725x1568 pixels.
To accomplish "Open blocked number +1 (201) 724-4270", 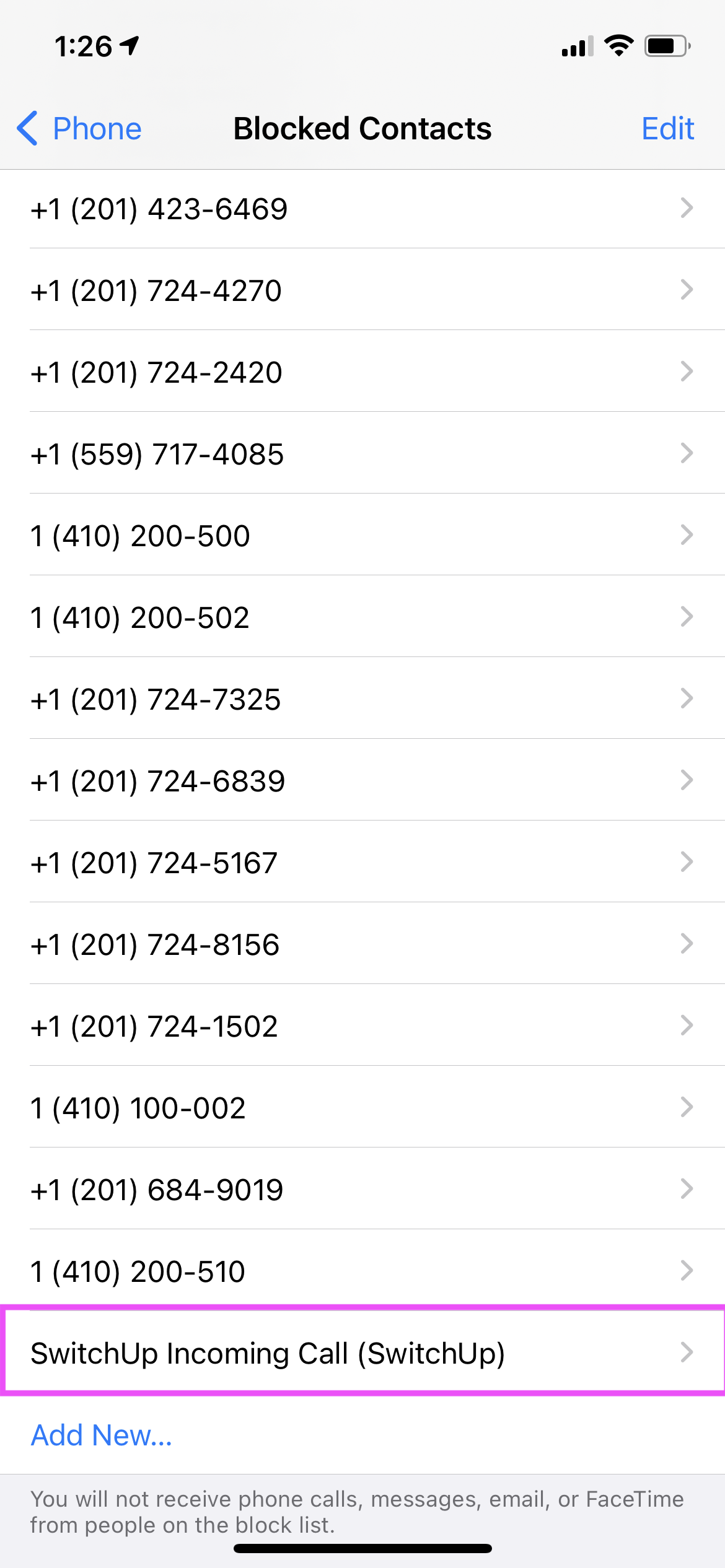I will tap(362, 290).
